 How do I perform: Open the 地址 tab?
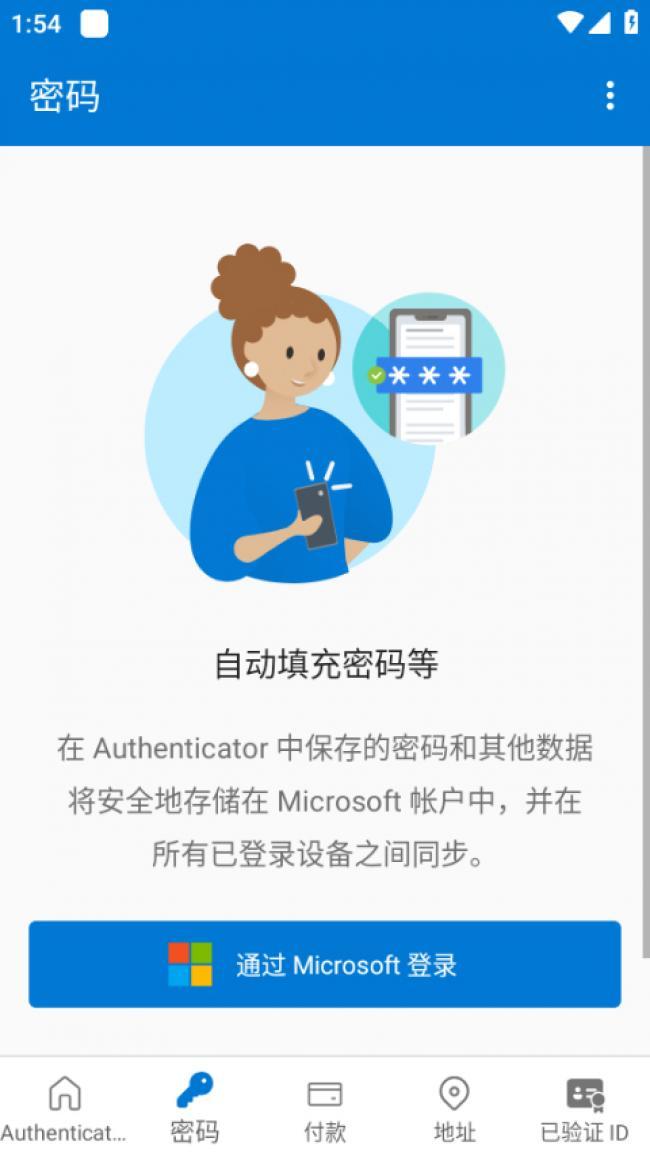pyautogui.click(x=454, y=1108)
